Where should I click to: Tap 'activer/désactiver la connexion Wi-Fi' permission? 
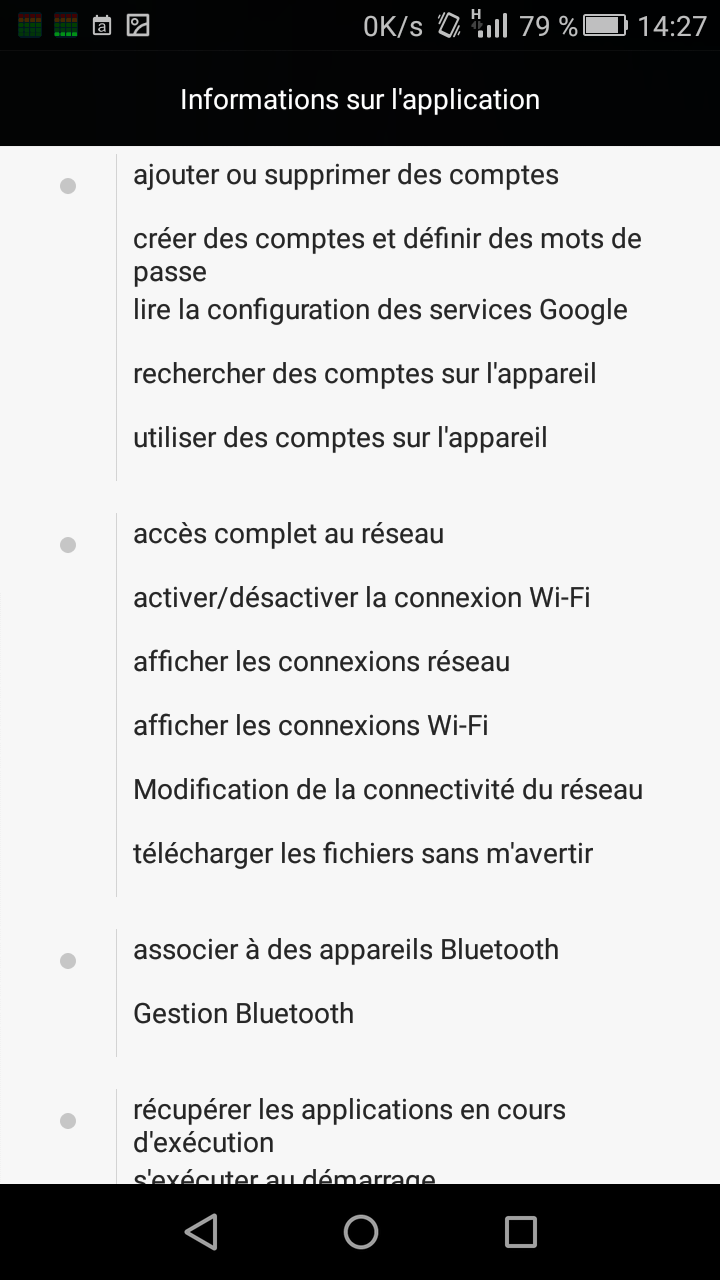coord(361,598)
